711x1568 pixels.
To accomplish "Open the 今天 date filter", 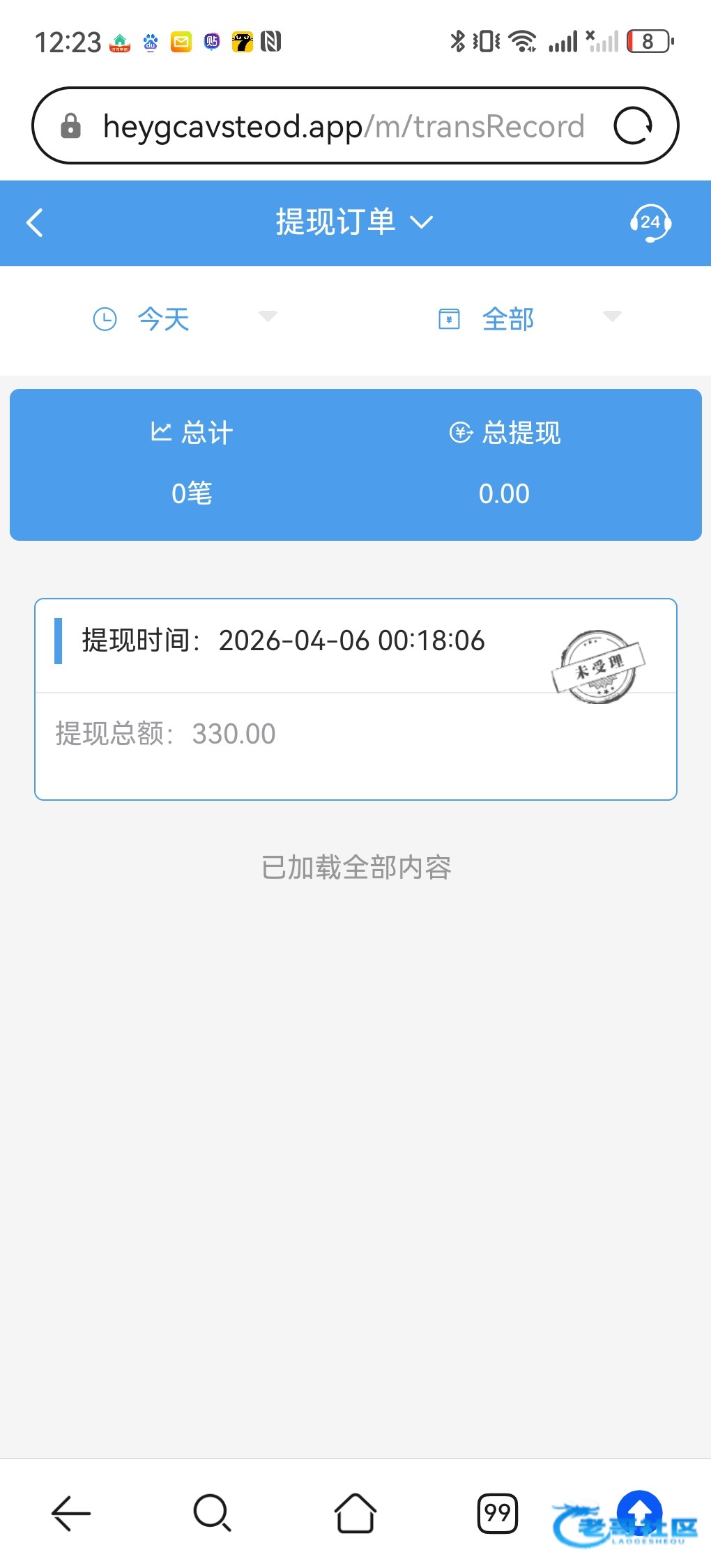I will point(185,319).
